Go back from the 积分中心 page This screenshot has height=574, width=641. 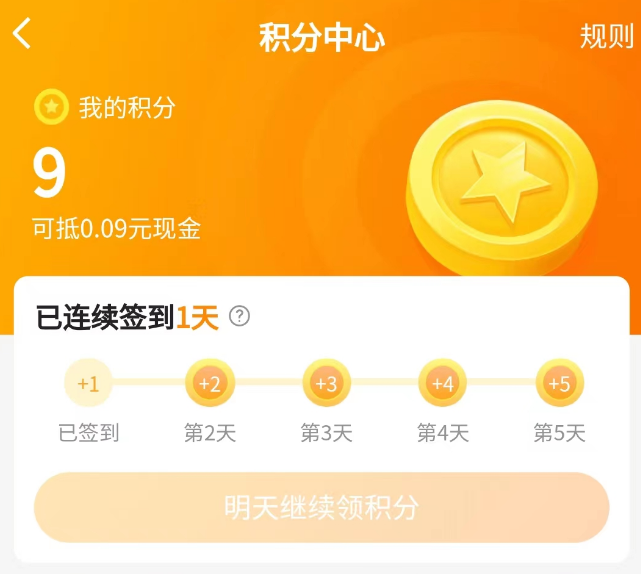(22, 34)
